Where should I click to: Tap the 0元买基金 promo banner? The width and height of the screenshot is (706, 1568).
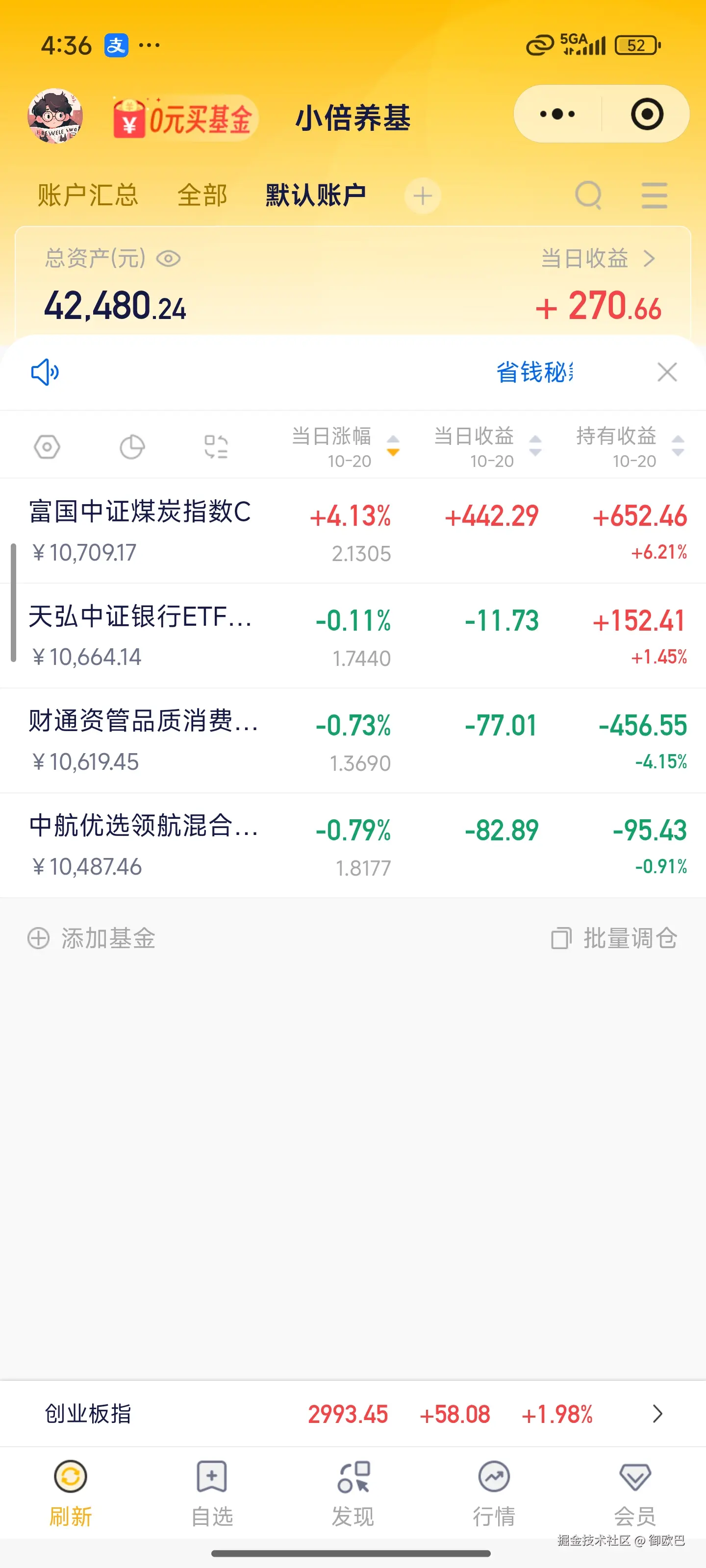tap(183, 118)
